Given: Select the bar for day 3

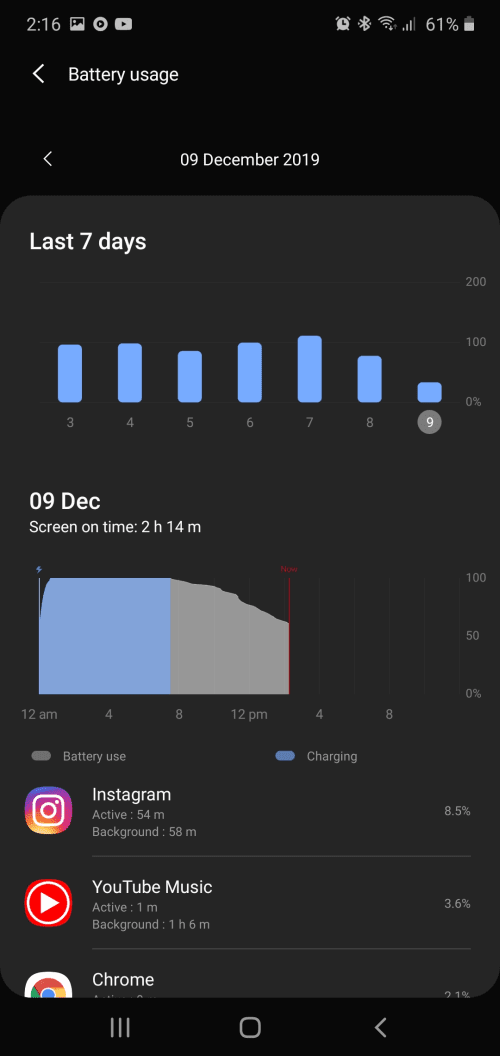Looking at the screenshot, I should coord(70,373).
